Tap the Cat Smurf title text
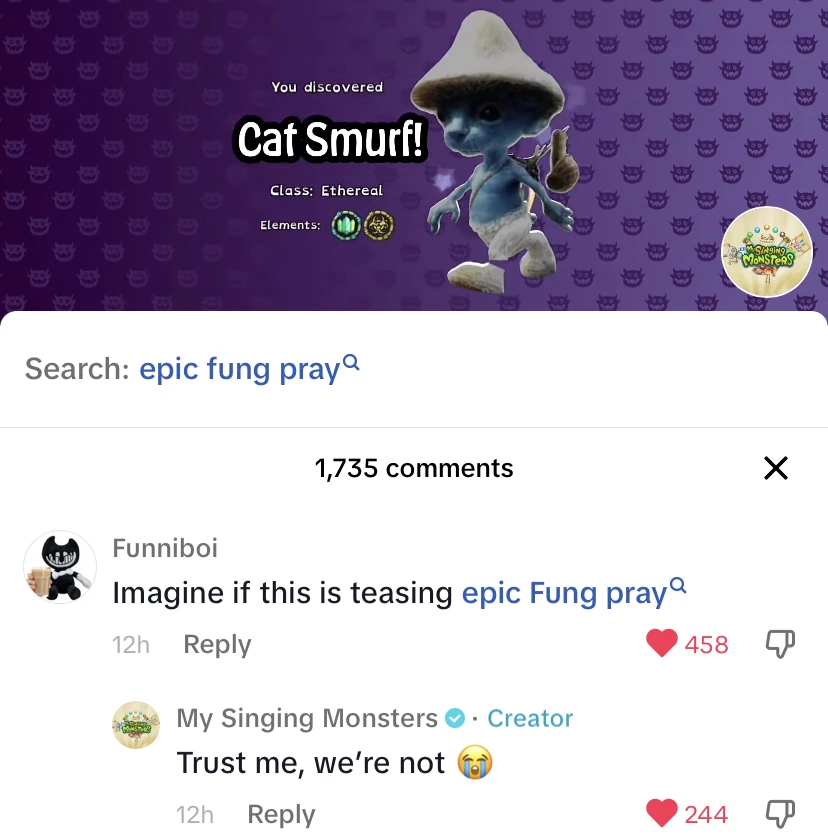Viewport: 828px width, 837px height. 331,141
